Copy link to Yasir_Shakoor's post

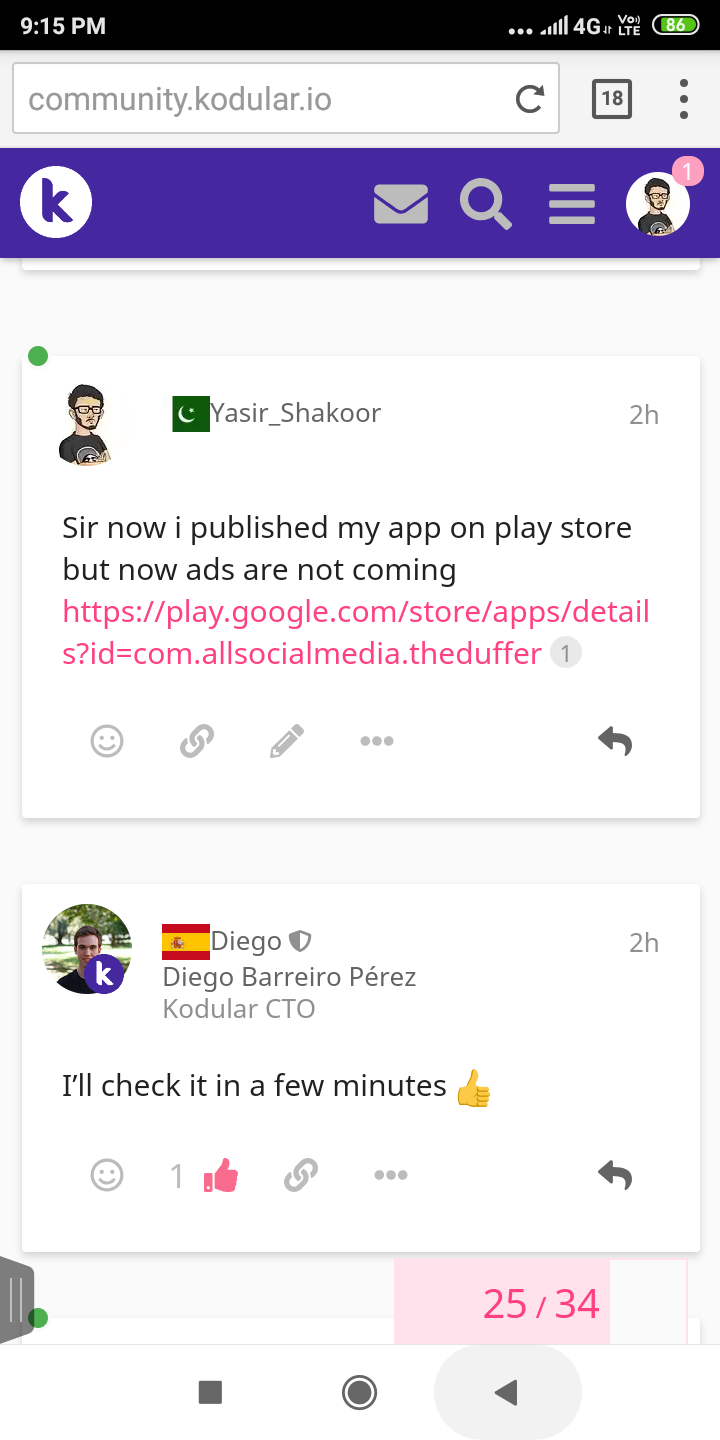[197, 741]
